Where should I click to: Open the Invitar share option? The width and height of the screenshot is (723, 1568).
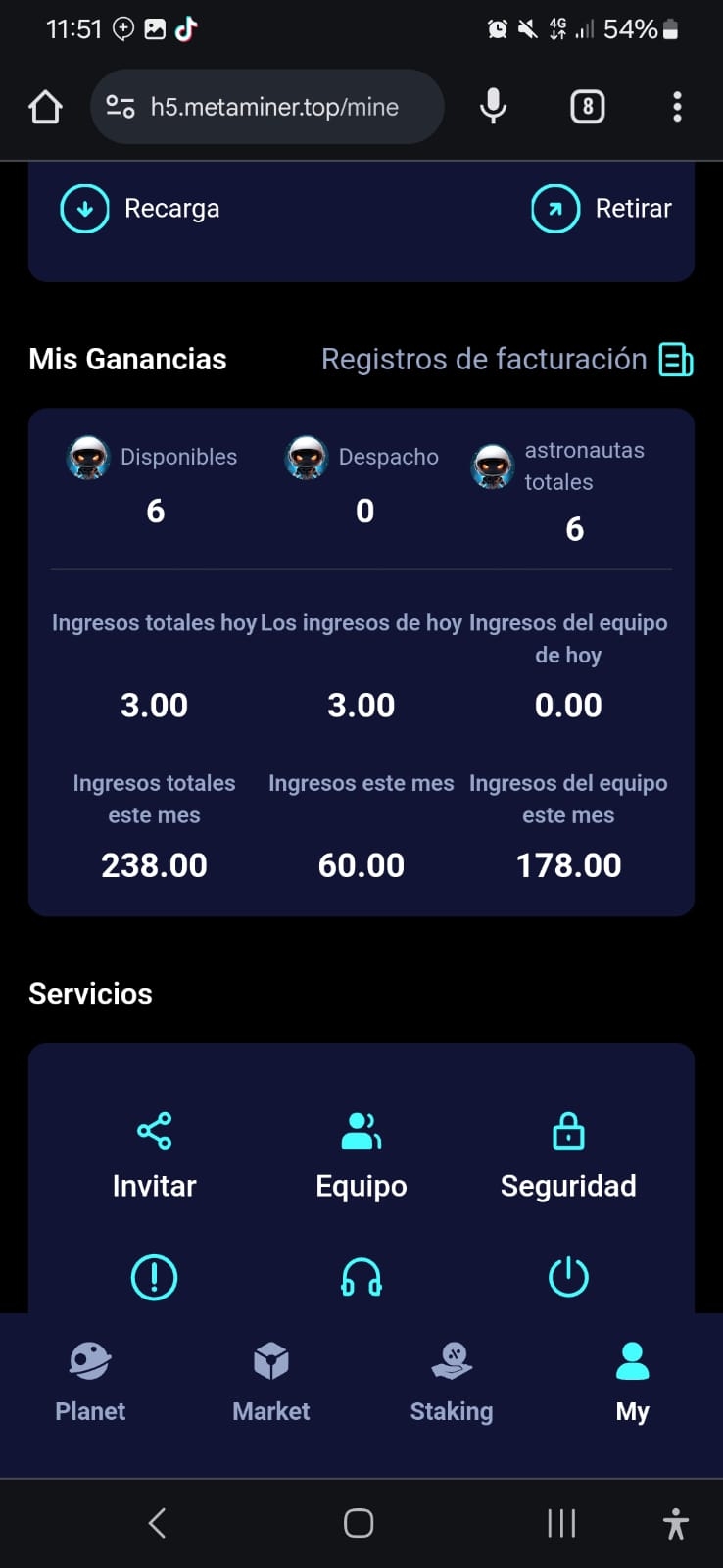(x=154, y=1156)
